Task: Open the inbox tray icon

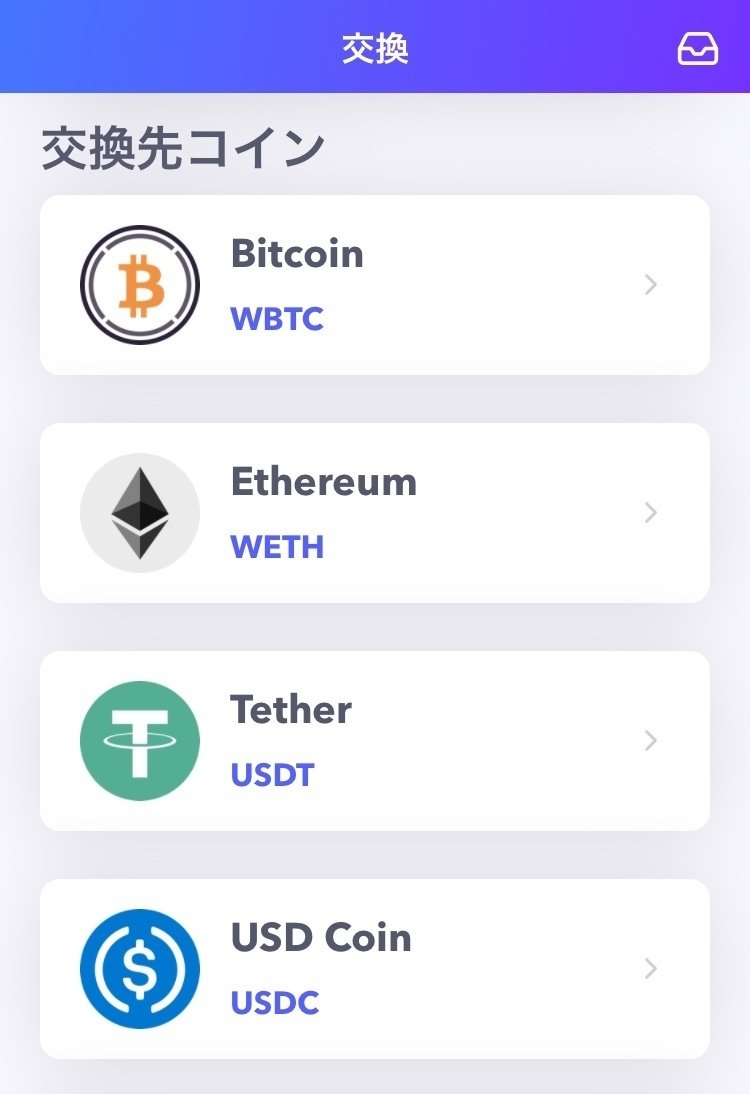Action: [x=697, y=49]
